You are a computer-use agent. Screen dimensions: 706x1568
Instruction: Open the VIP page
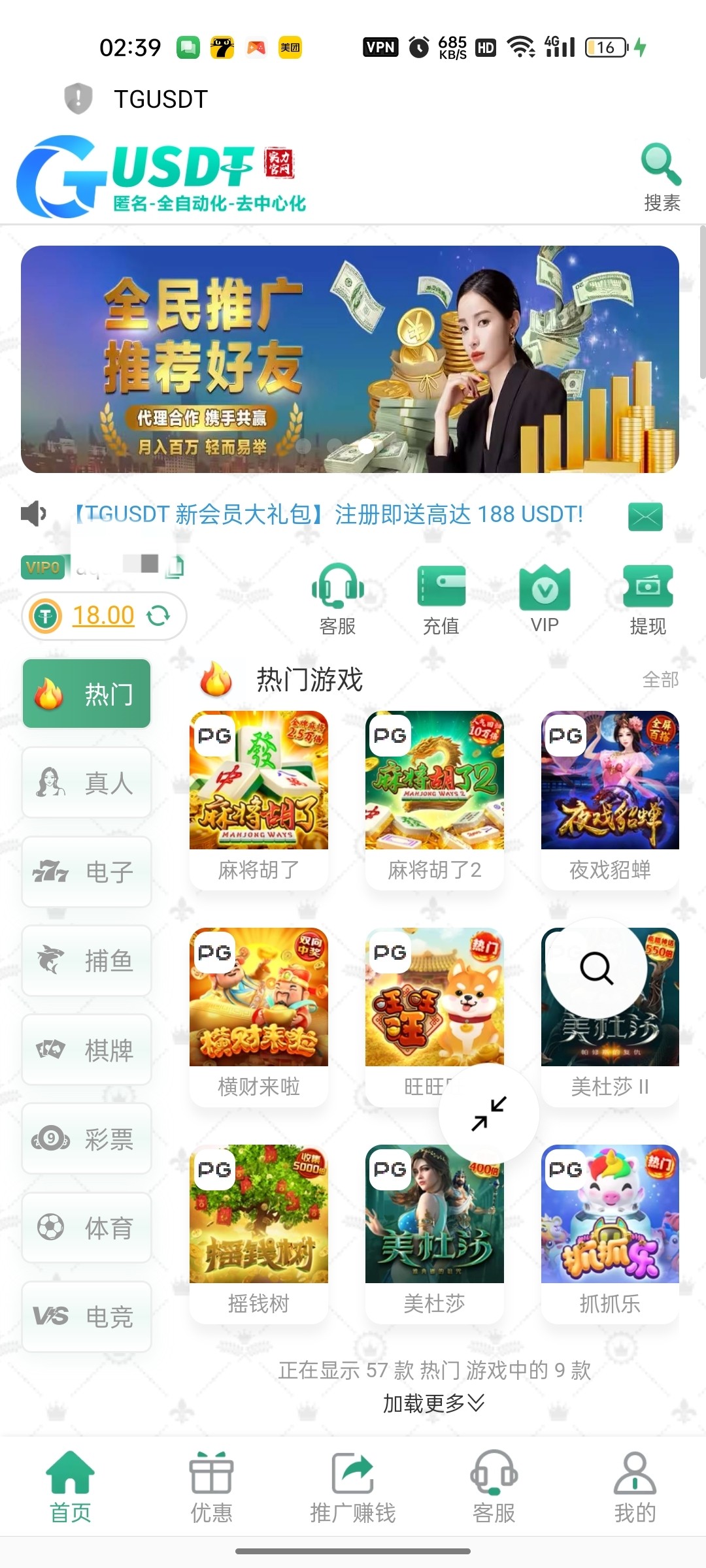[x=545, y=599]
